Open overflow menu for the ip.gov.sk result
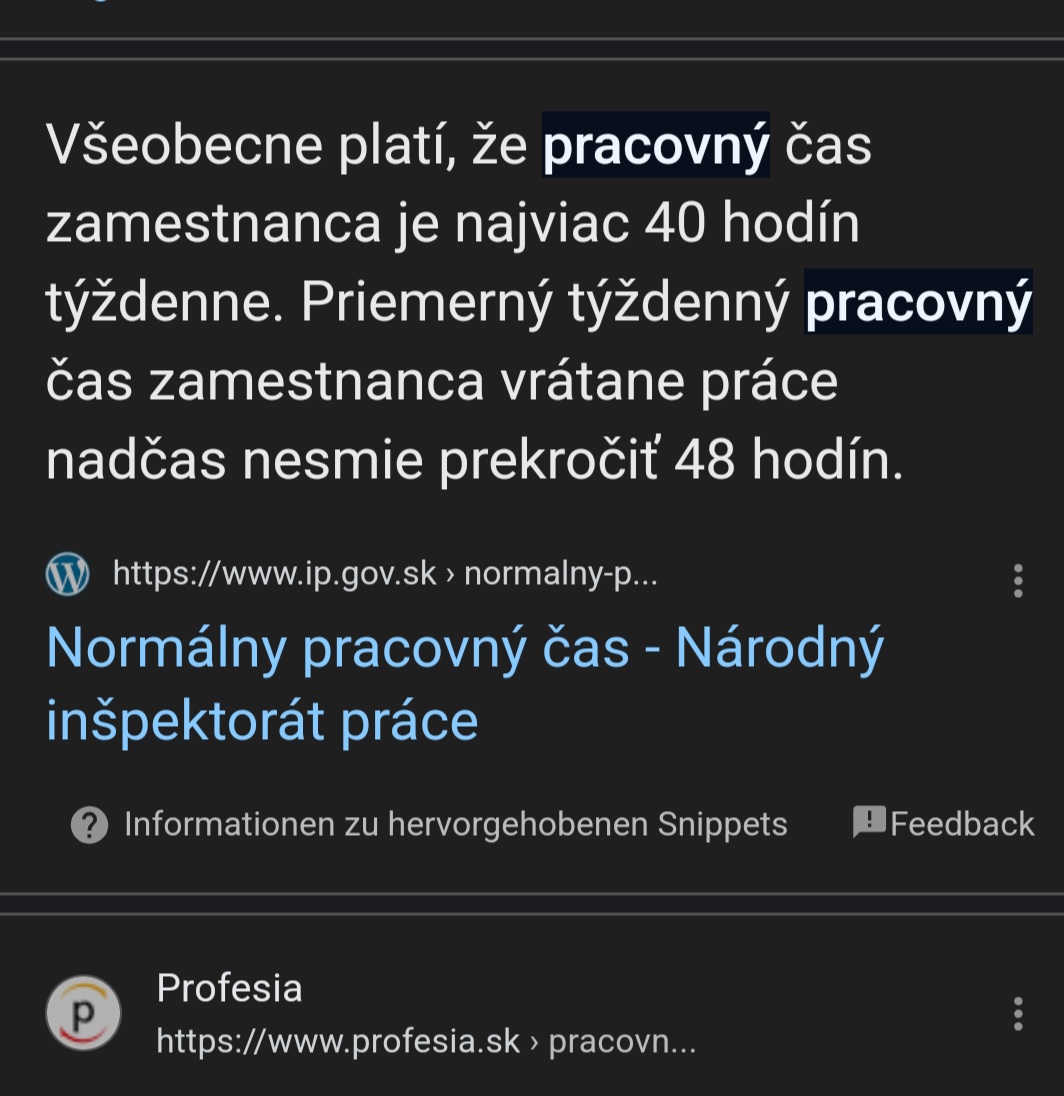1064x1096 pixels. (x=1017, y=581)
